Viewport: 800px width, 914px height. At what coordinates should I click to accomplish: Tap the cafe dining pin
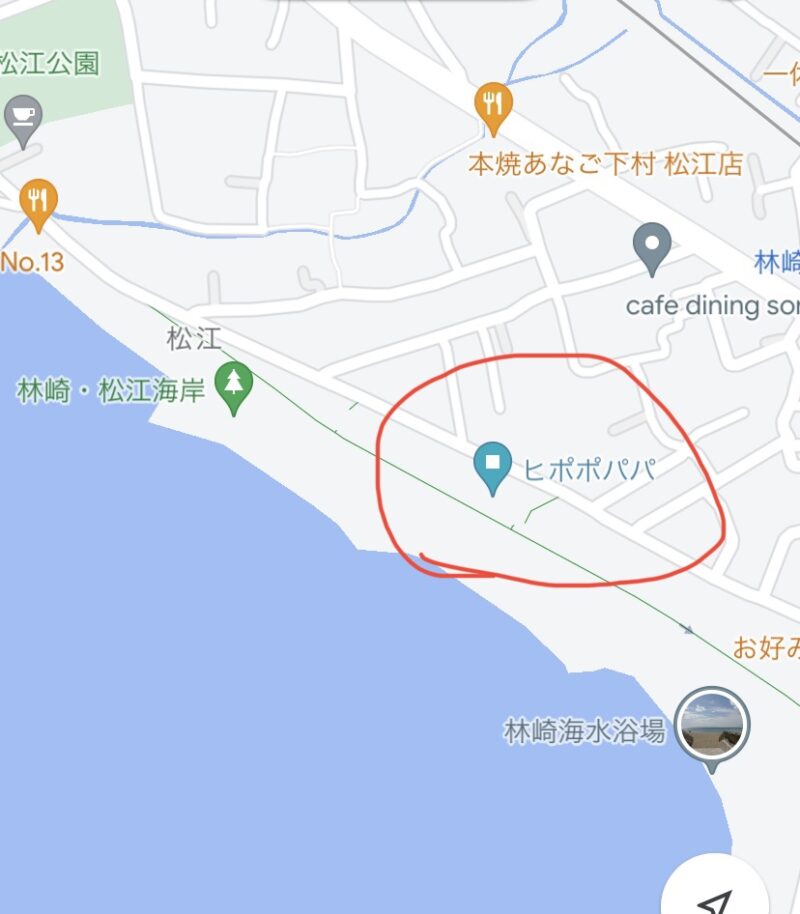pos(652,247)
